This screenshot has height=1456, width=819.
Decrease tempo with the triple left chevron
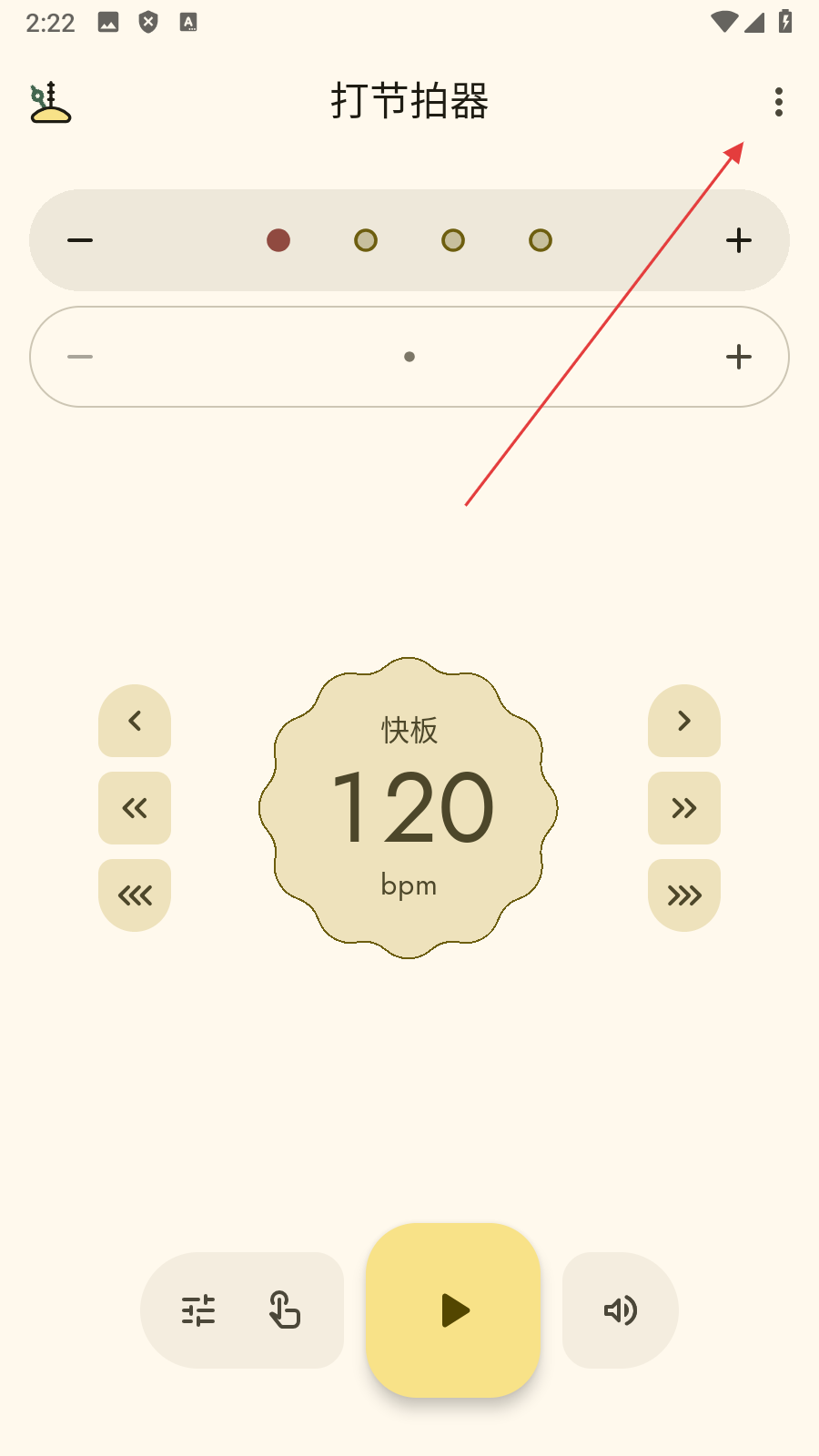[x=135, y=895]
